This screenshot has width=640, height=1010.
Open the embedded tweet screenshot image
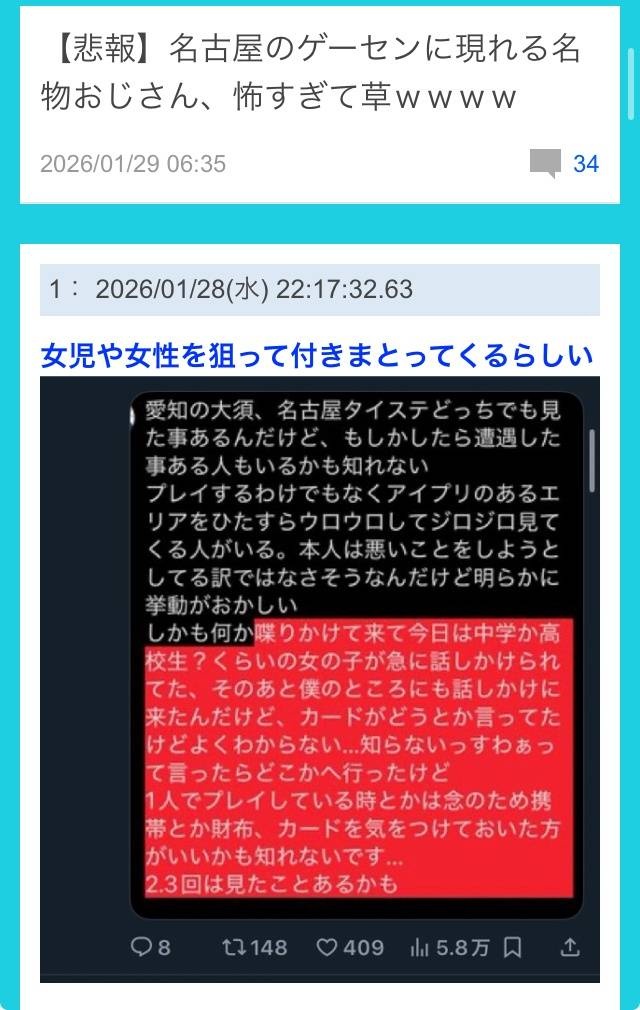pos(320,678)
